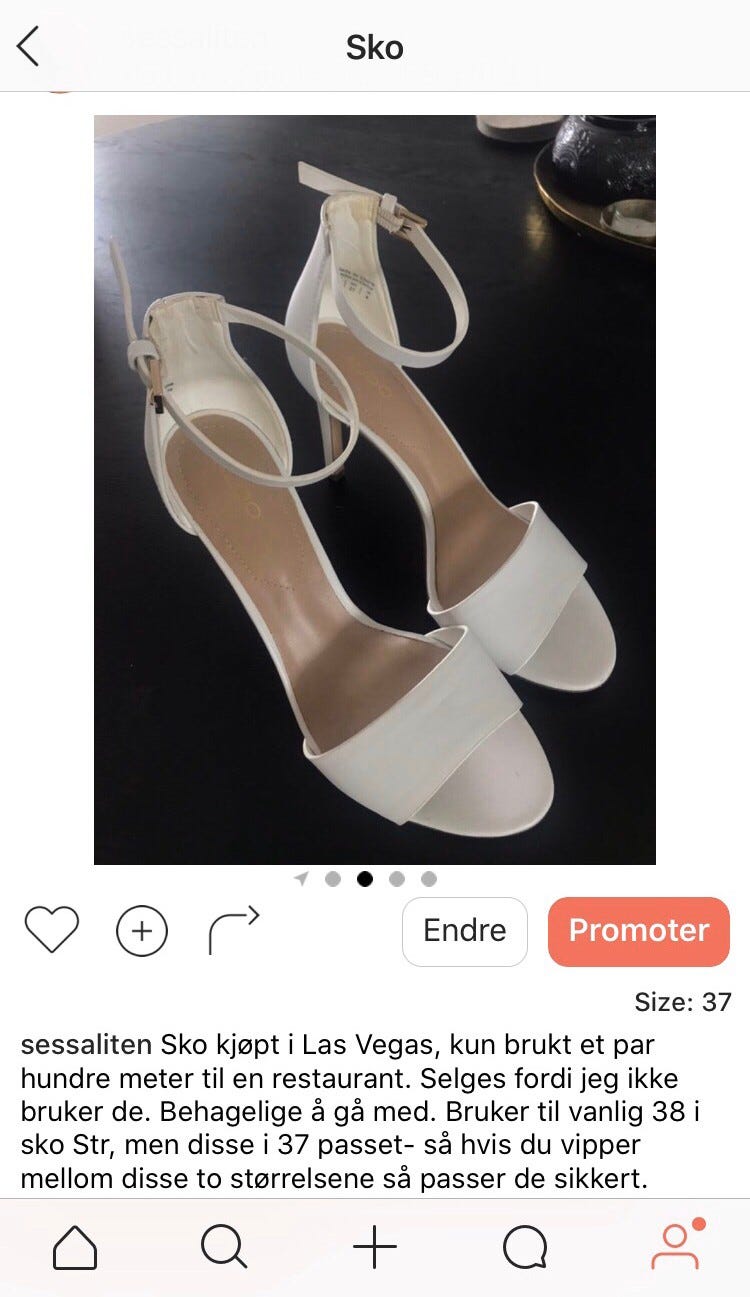750x1297 pixels.
Task: Go back using the top-left arrow
Action: coord(28,47)
